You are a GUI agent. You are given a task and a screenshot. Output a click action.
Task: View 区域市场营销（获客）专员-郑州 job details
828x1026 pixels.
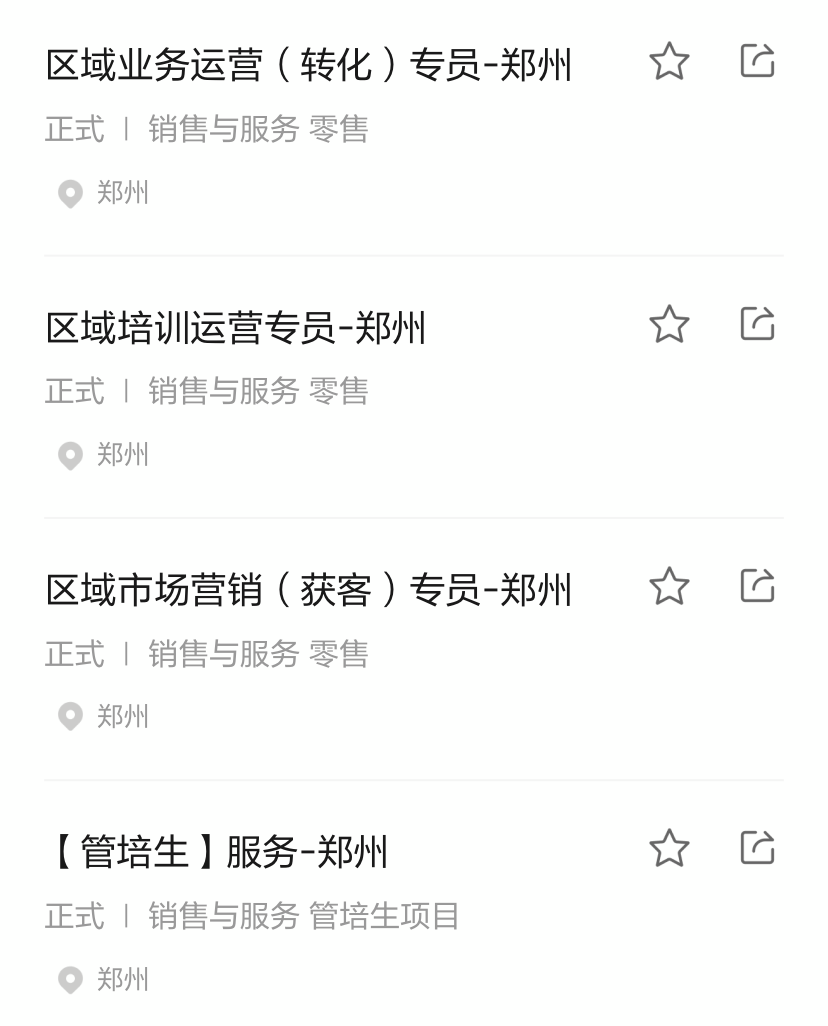click(x=308, y=590)
